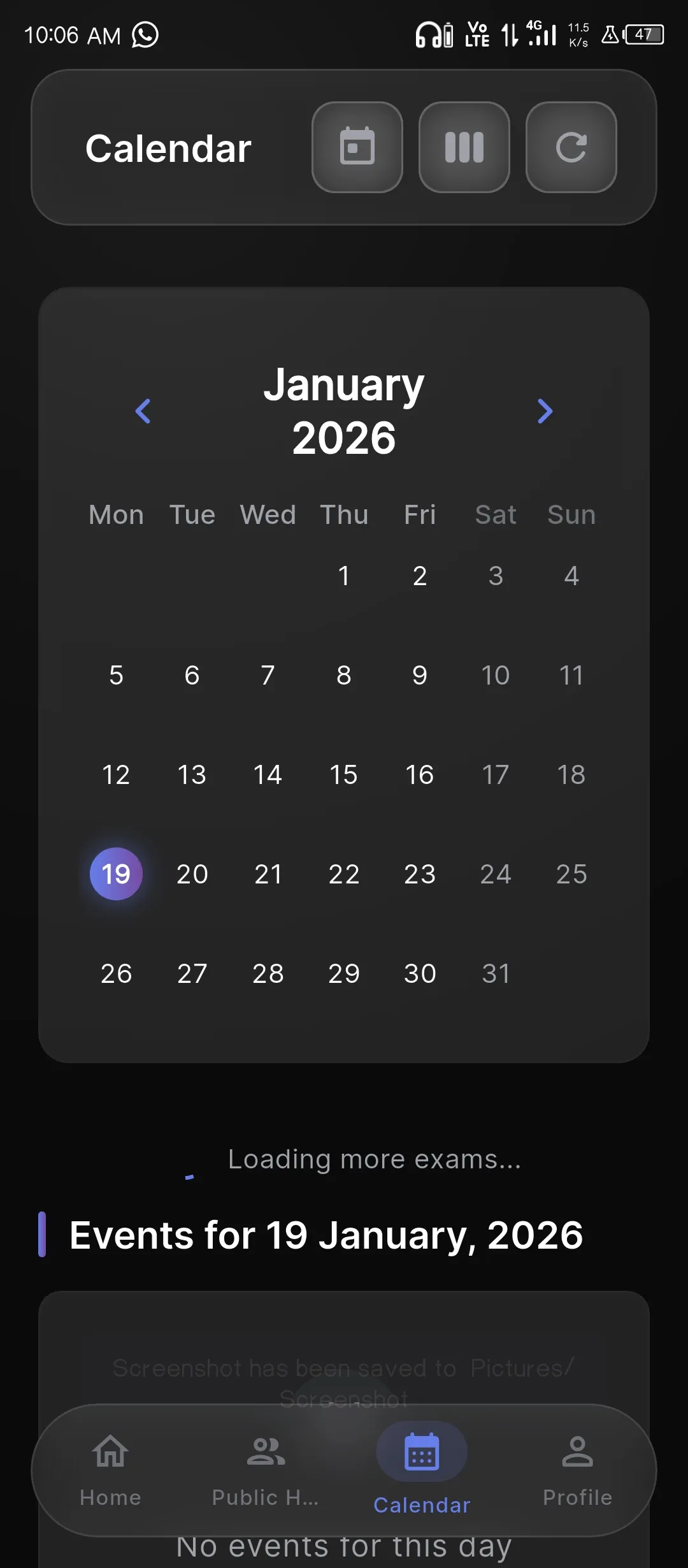
Task: Select January 31 on the calendar
Action: [496, 973]
